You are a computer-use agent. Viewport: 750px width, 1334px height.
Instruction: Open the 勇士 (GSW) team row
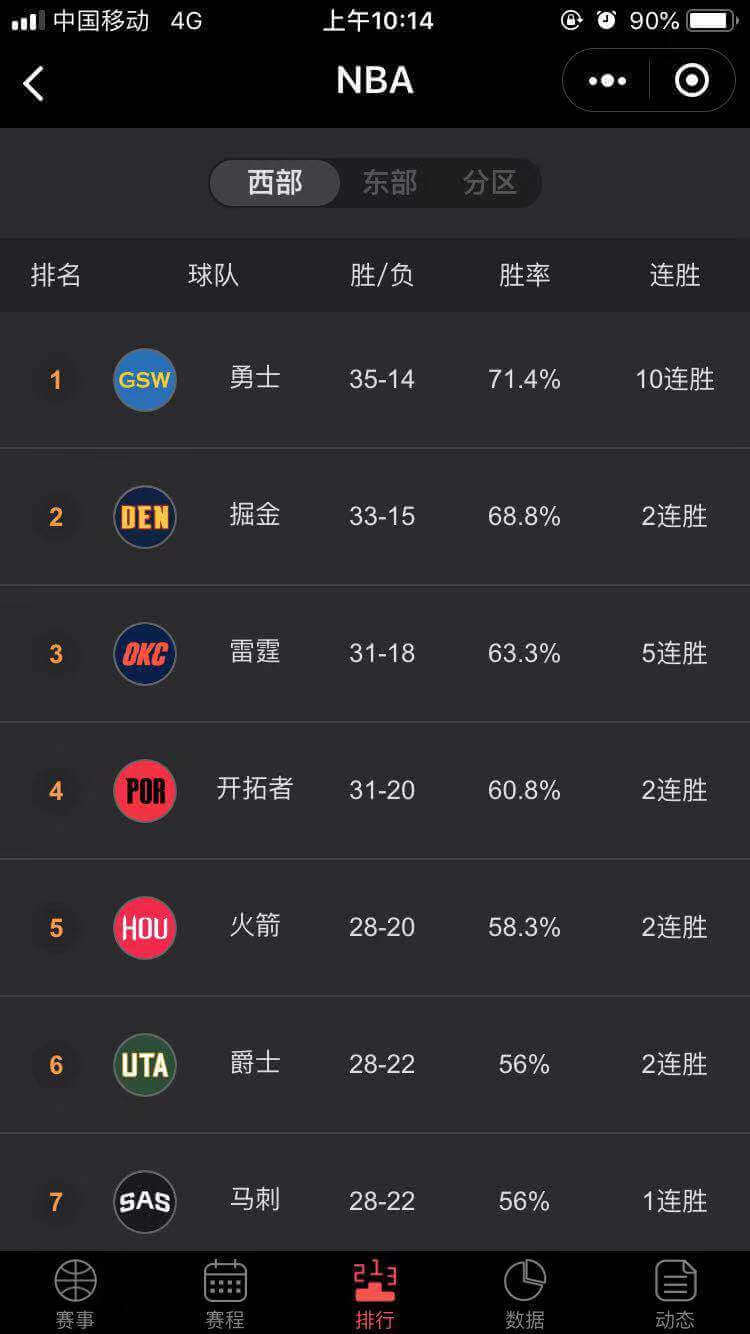375,380
